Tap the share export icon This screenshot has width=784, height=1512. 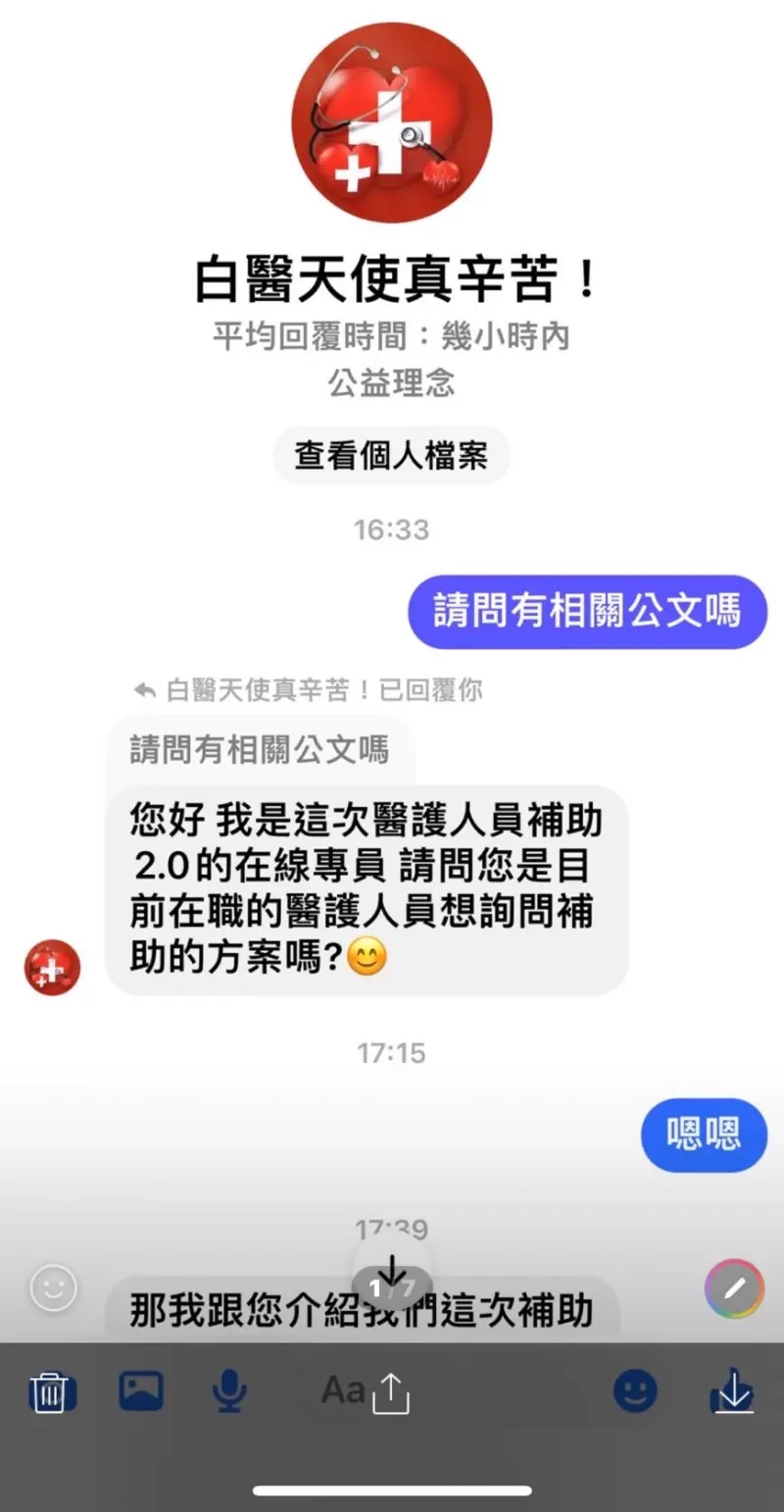point(391,1392)
